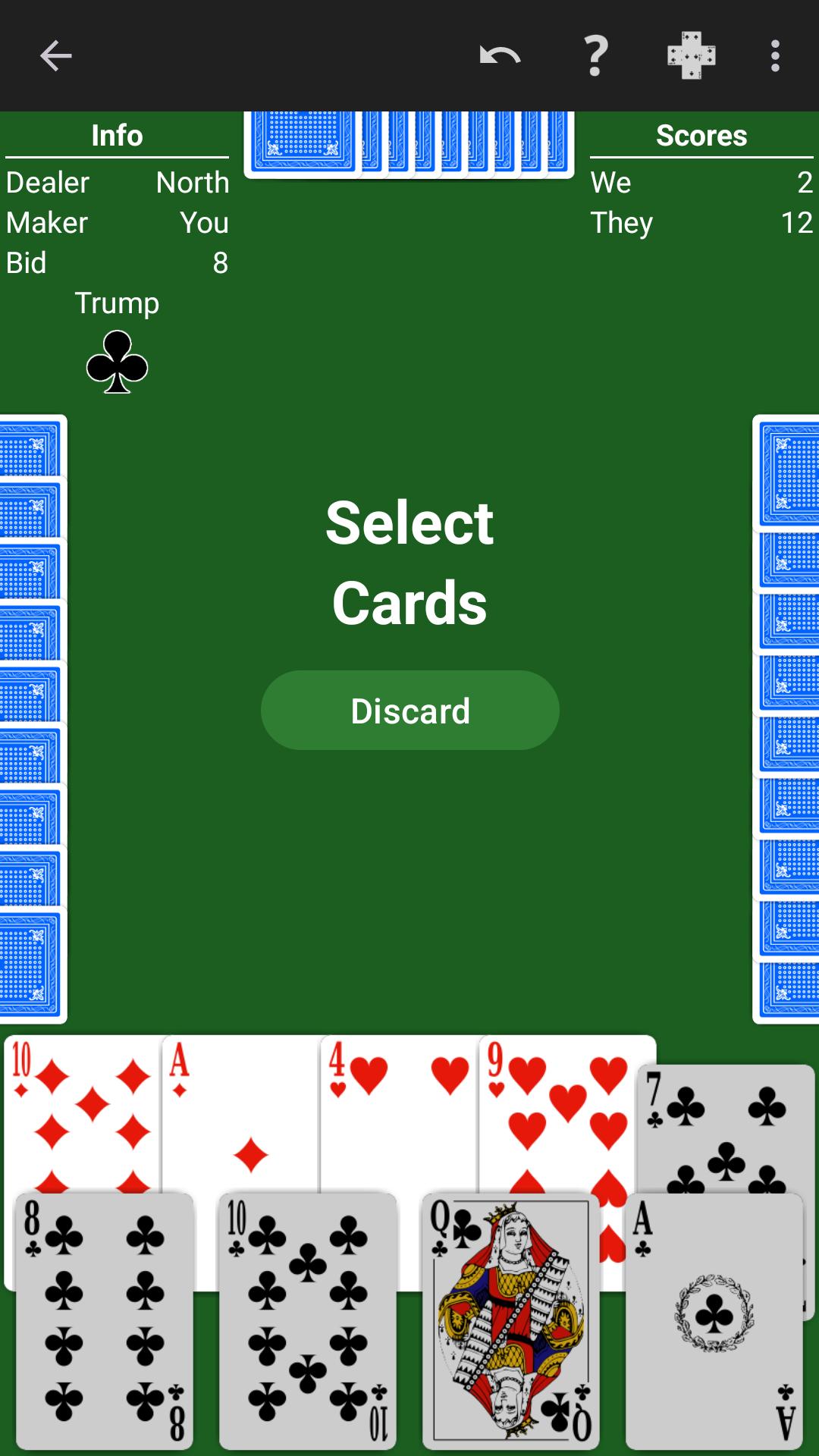Select the ace of diamonds card
The image size is (819, 1456).
[241, 1113]
